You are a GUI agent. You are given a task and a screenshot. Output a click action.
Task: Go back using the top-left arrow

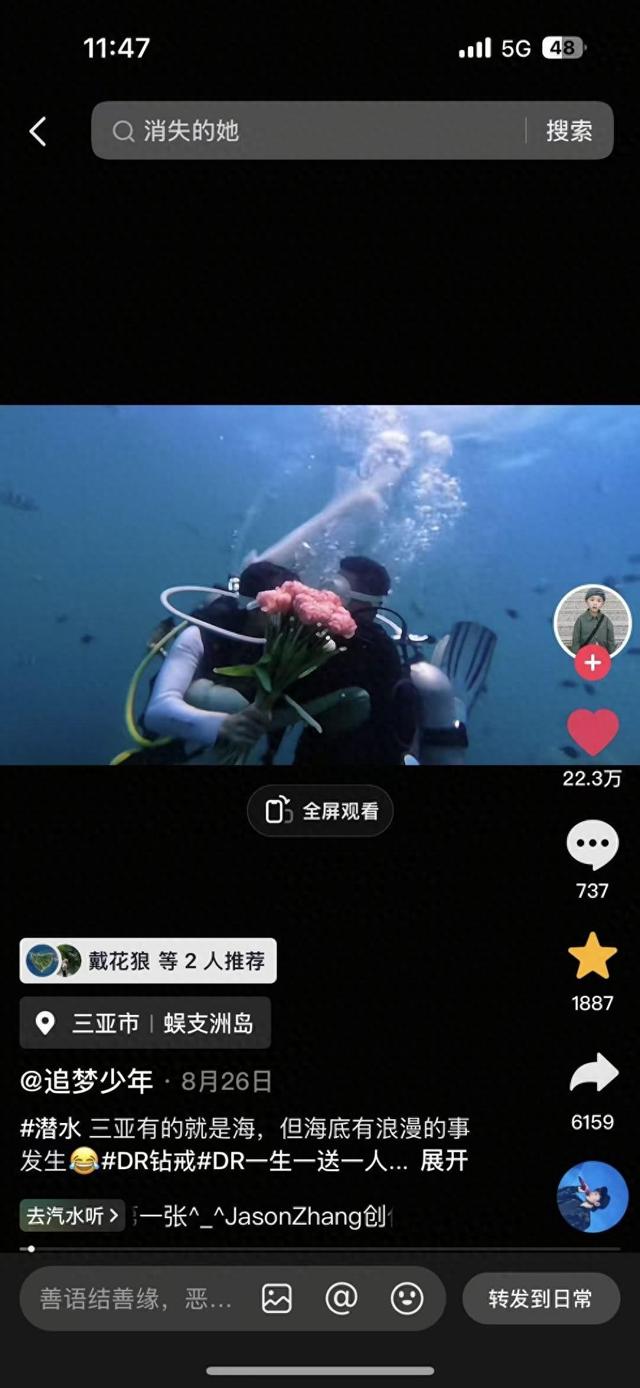pyautogui.click(x=38, y=131)
